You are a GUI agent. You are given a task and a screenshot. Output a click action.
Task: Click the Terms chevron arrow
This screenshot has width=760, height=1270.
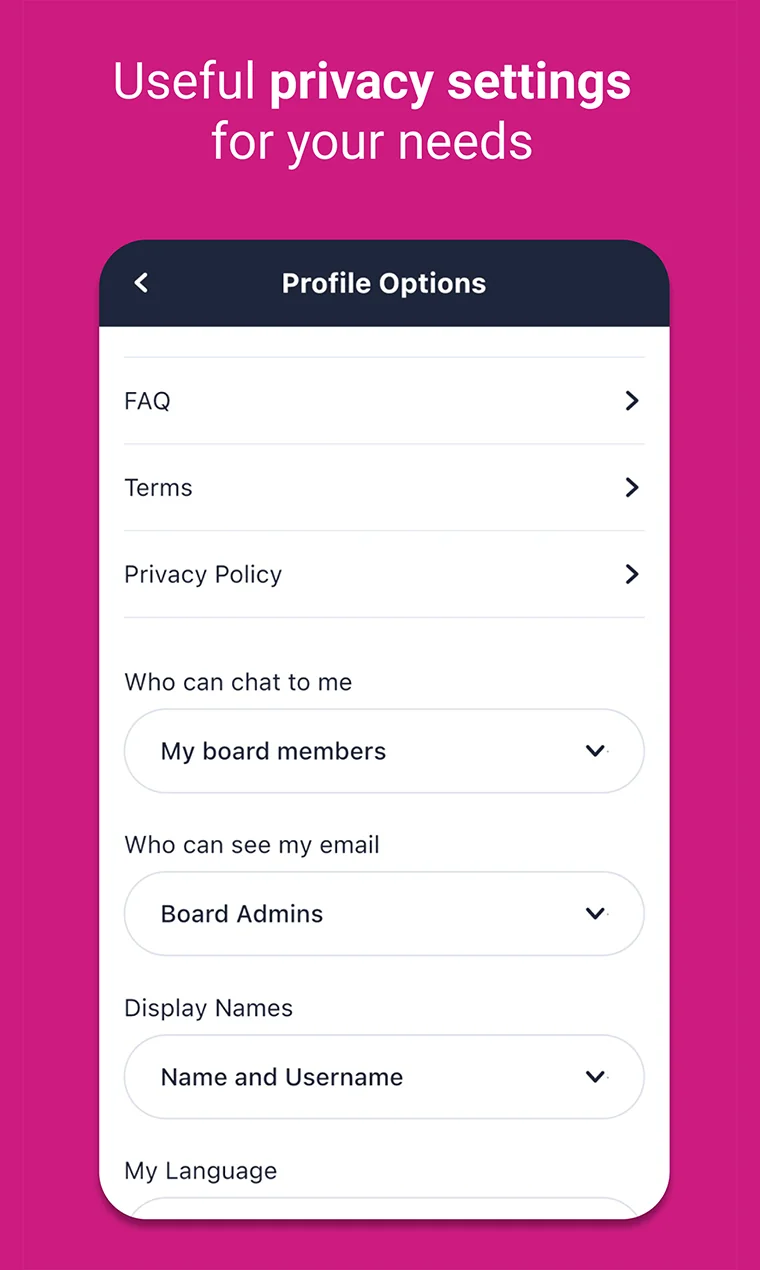click(631, 487)
